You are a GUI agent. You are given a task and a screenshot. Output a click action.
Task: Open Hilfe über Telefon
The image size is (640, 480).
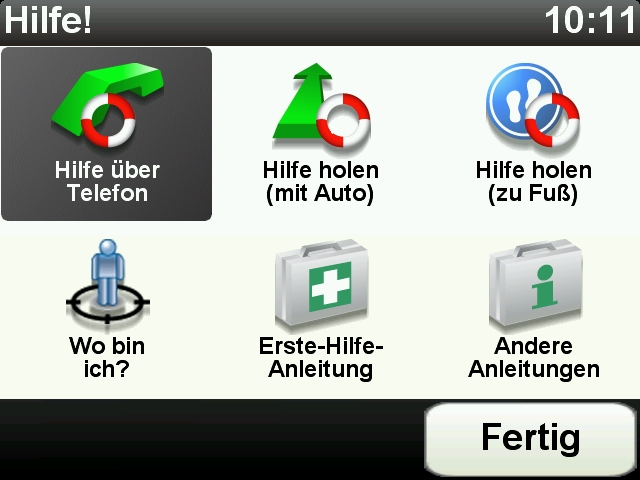click(x=107, y=134)
